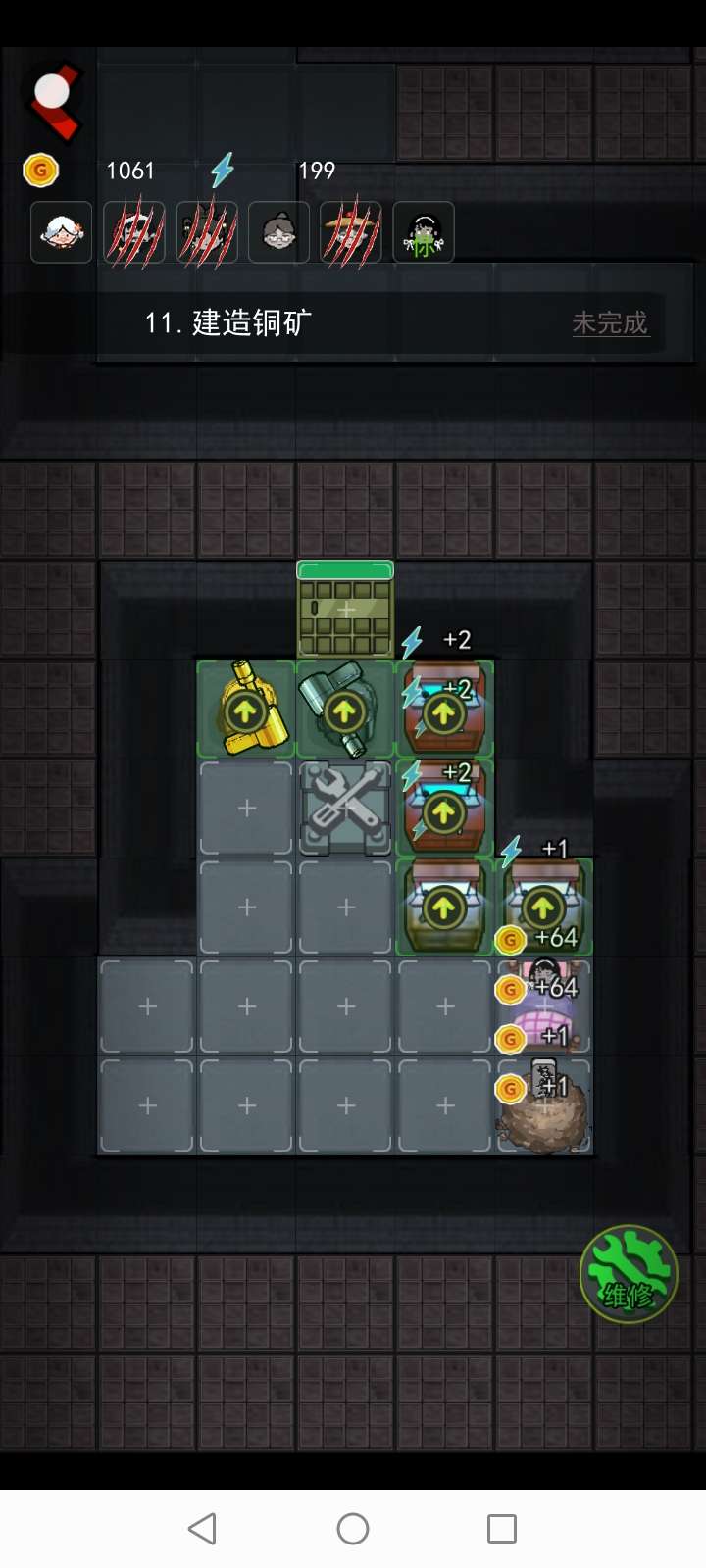This screenshot has height=1568, width=706.
Task: Select the grey-haired glasses character avatar
Action: click(x=279, y=232)
